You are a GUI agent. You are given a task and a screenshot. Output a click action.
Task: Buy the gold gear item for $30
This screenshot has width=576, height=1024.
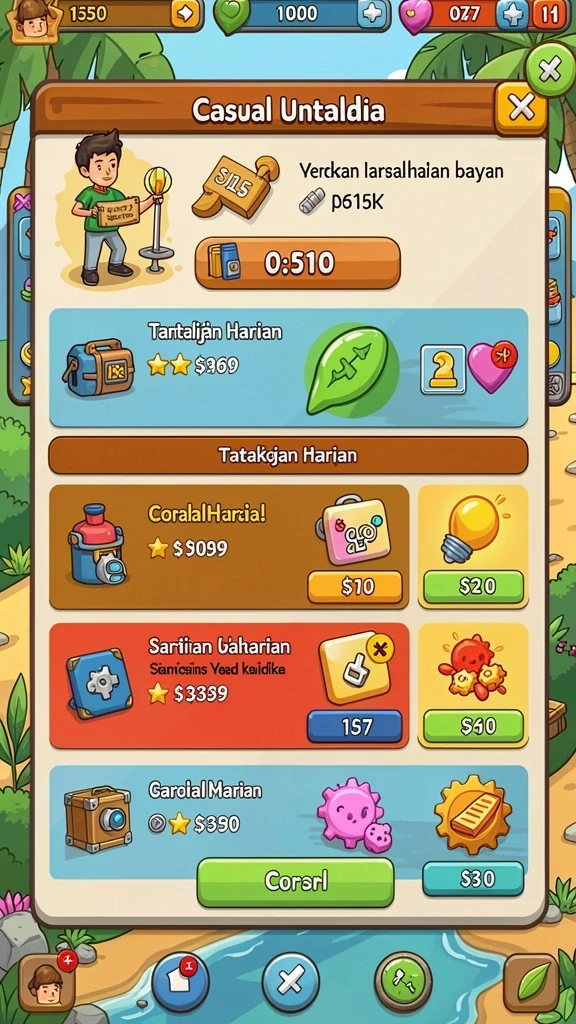(473, 878)
